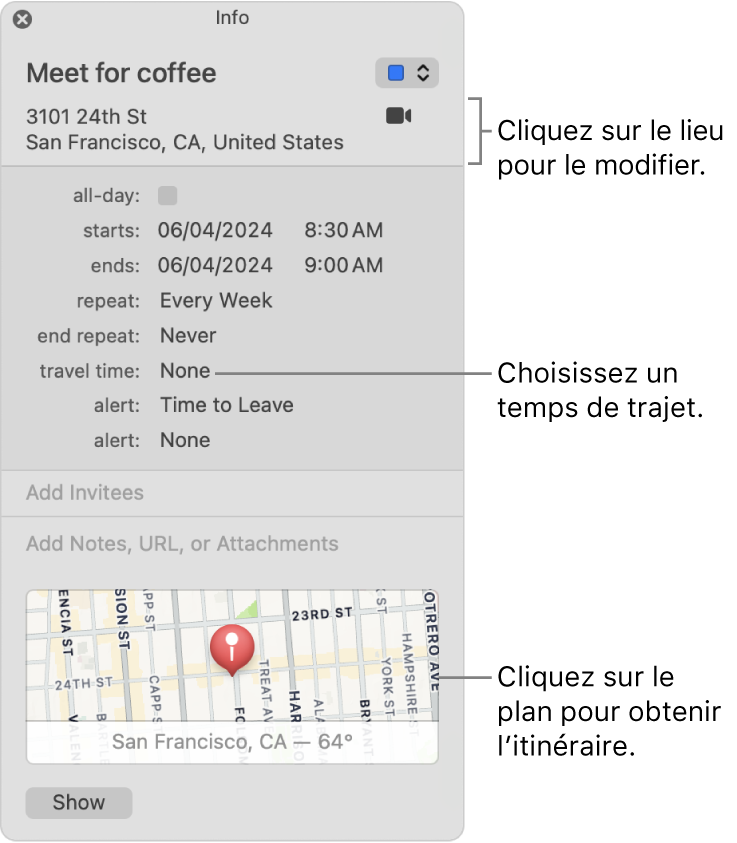Open the 'Every Week' repeat dropdown

point(216,300)
